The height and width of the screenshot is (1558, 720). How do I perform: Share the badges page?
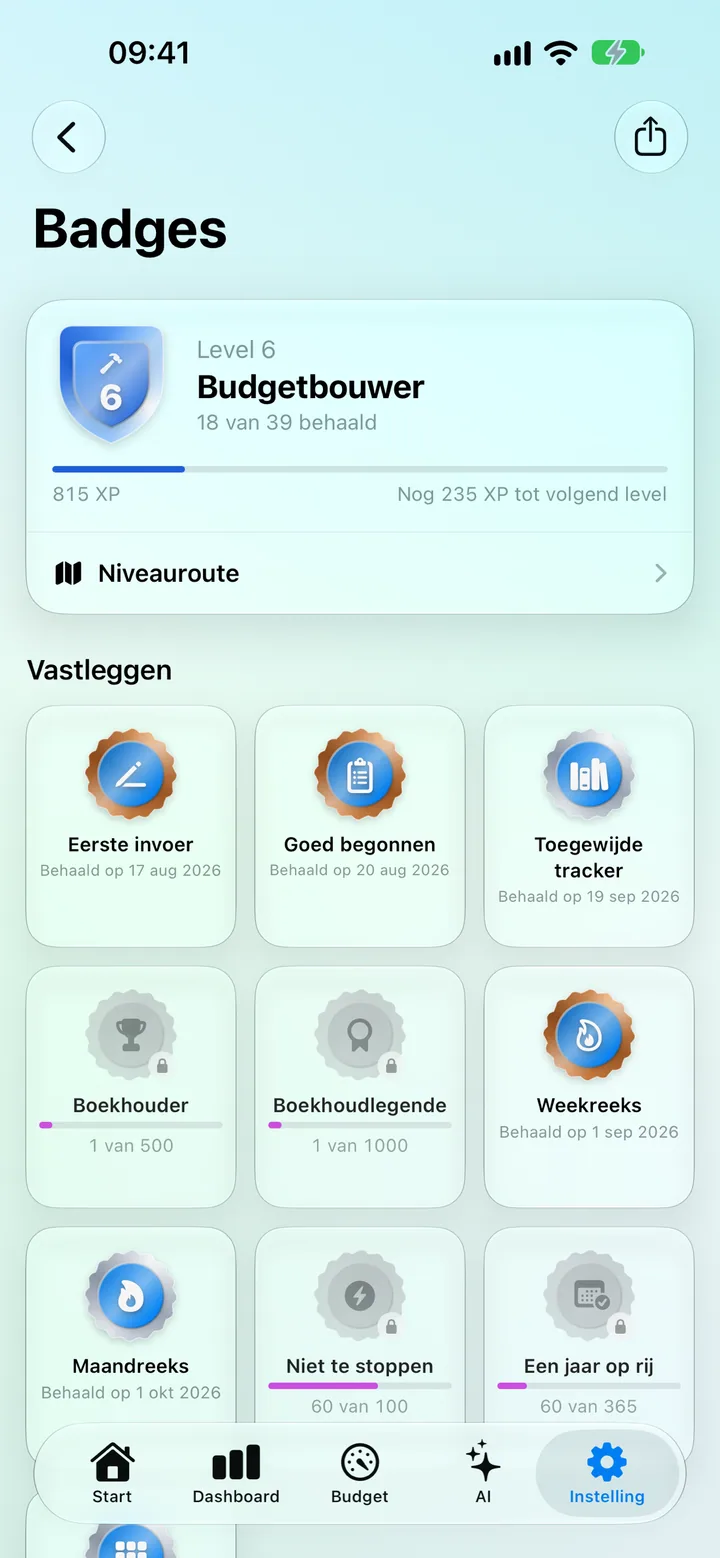(650, 137)
